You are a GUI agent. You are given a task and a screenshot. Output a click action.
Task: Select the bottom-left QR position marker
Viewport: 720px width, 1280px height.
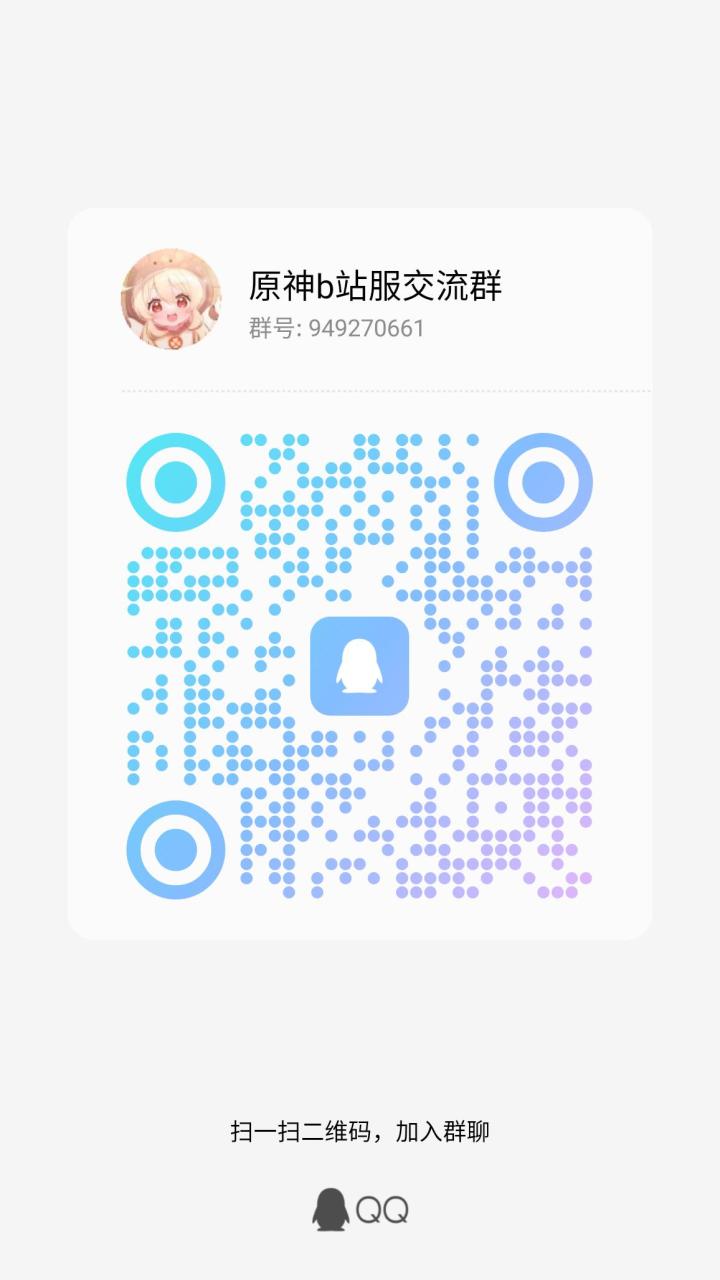point(176,849)
